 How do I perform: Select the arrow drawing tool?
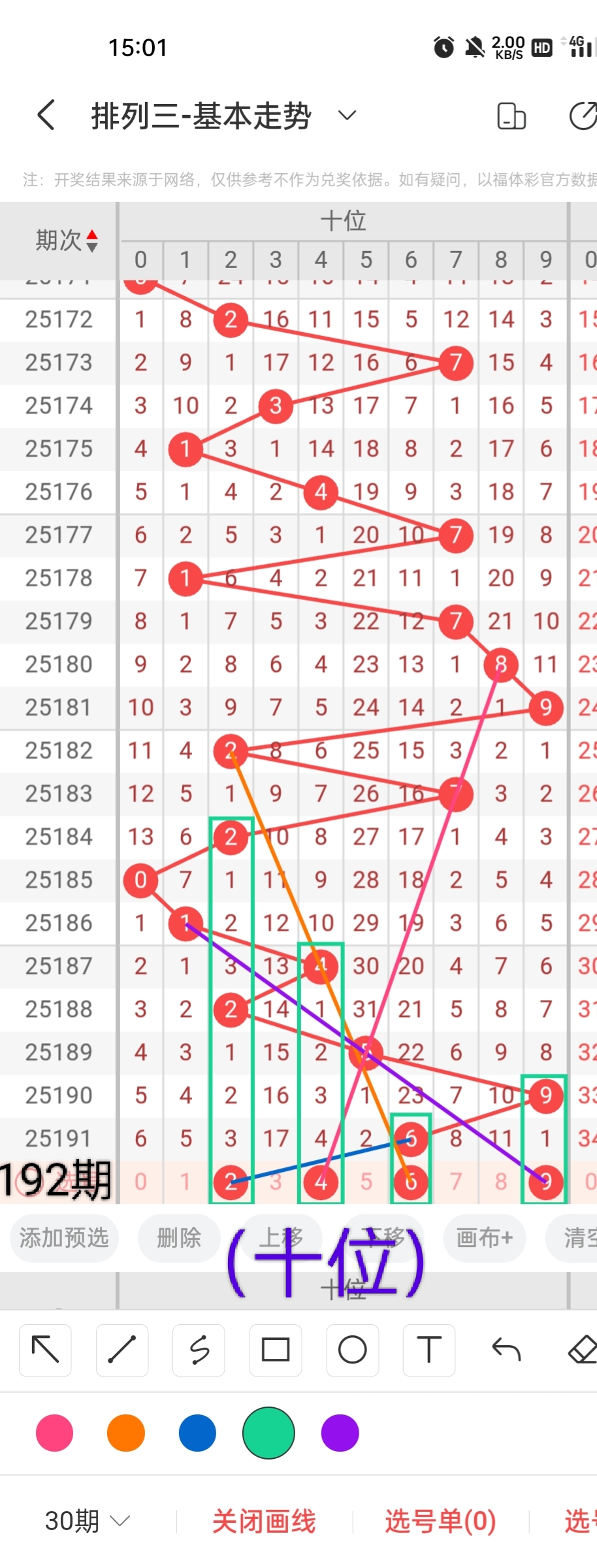(x=45, y=1350)
